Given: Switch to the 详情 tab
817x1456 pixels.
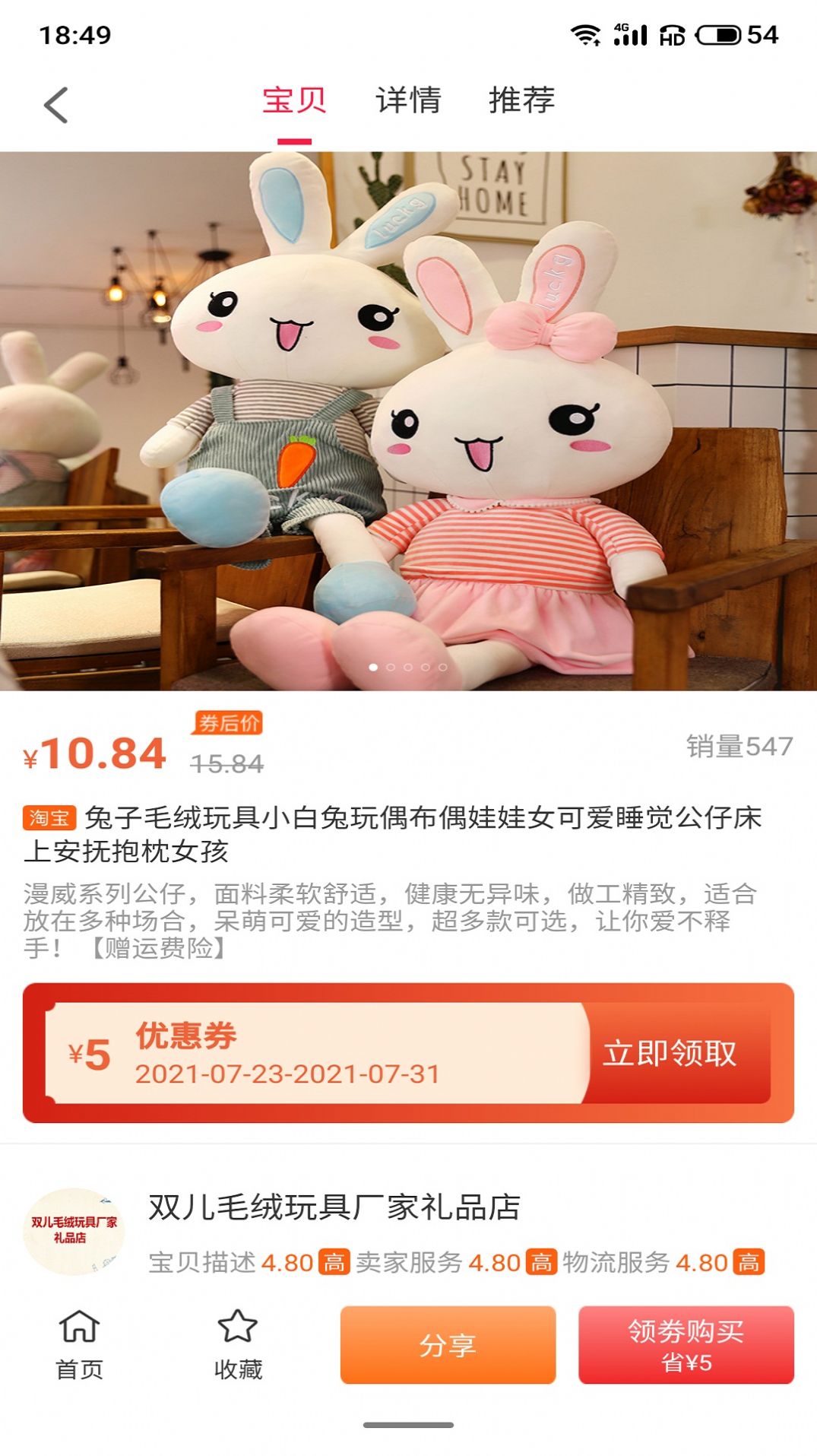Looking at the screenshot, I should tap(408, 101).
